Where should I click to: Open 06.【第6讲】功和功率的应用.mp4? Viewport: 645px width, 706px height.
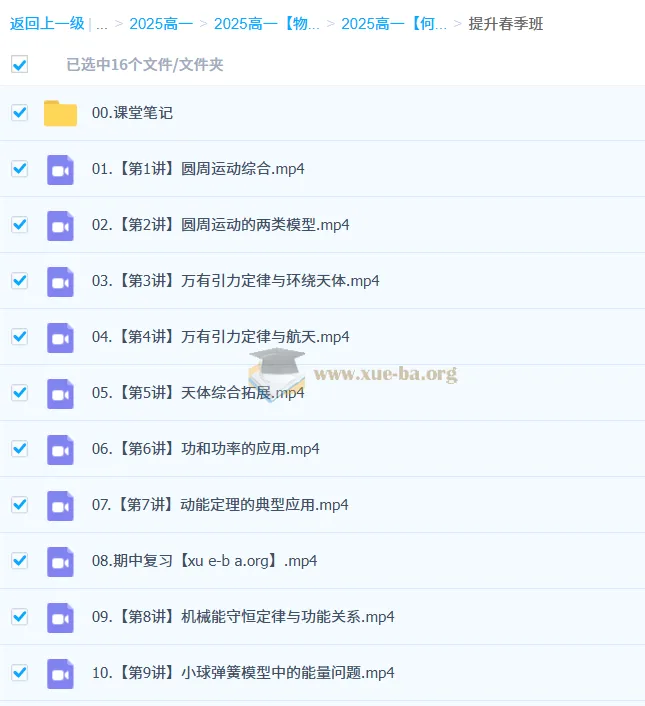coord(205,449)
